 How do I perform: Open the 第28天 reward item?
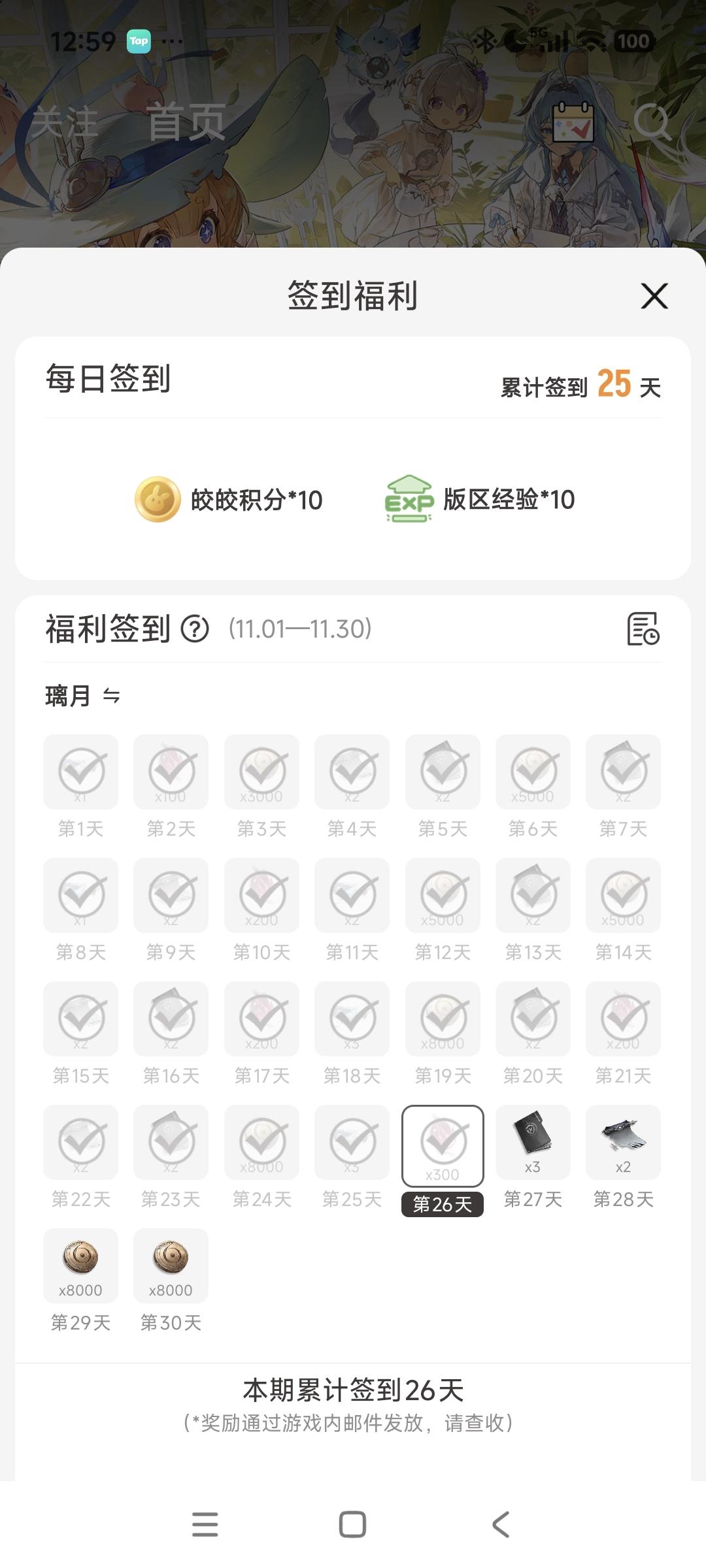tap(623, 1143)
